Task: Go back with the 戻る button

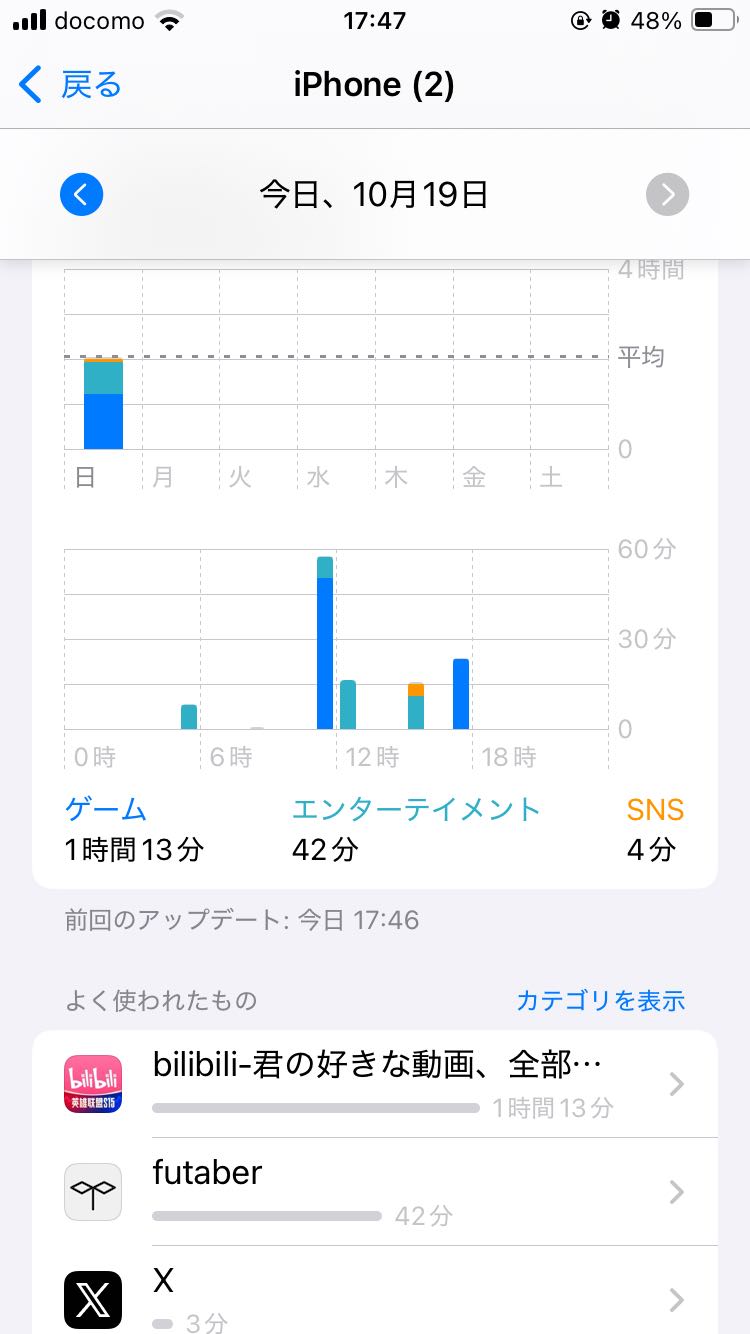Action: pos(70,85)
